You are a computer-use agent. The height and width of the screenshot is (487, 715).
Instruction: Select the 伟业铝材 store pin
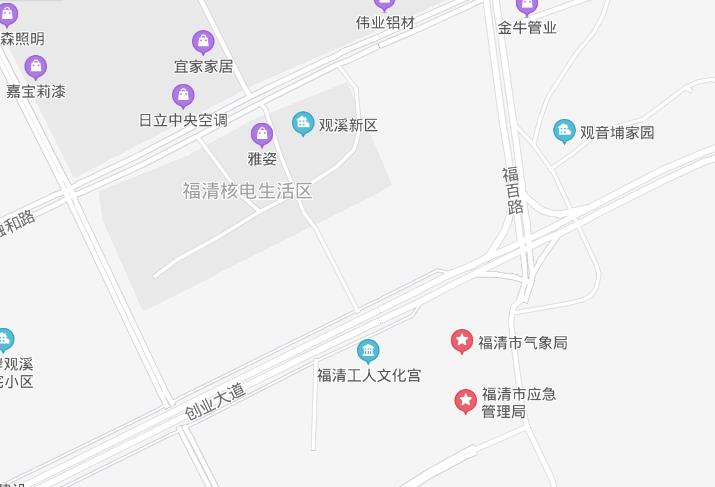tap(385, 4)
